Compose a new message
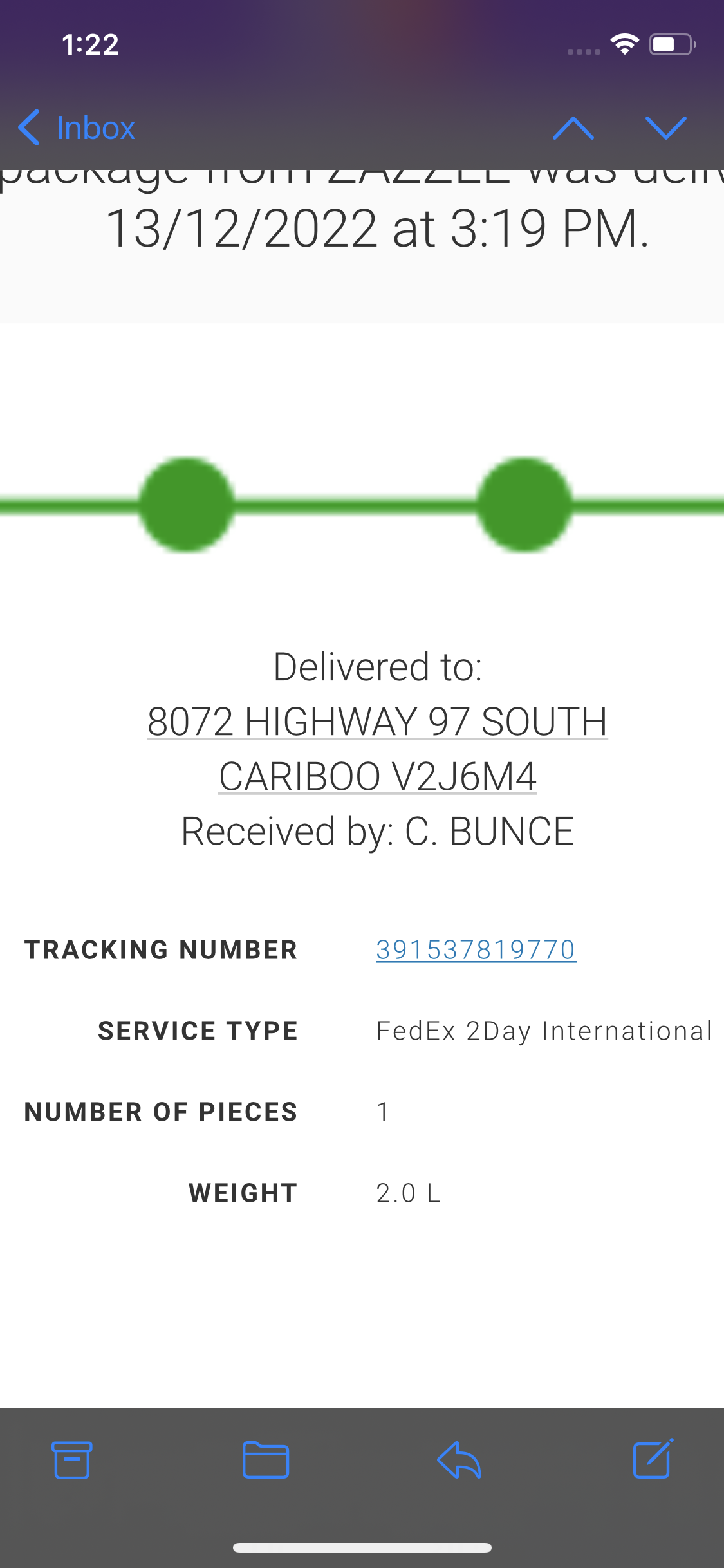The height and width of the screenshot is (1568, 724). coord(653,1459)
